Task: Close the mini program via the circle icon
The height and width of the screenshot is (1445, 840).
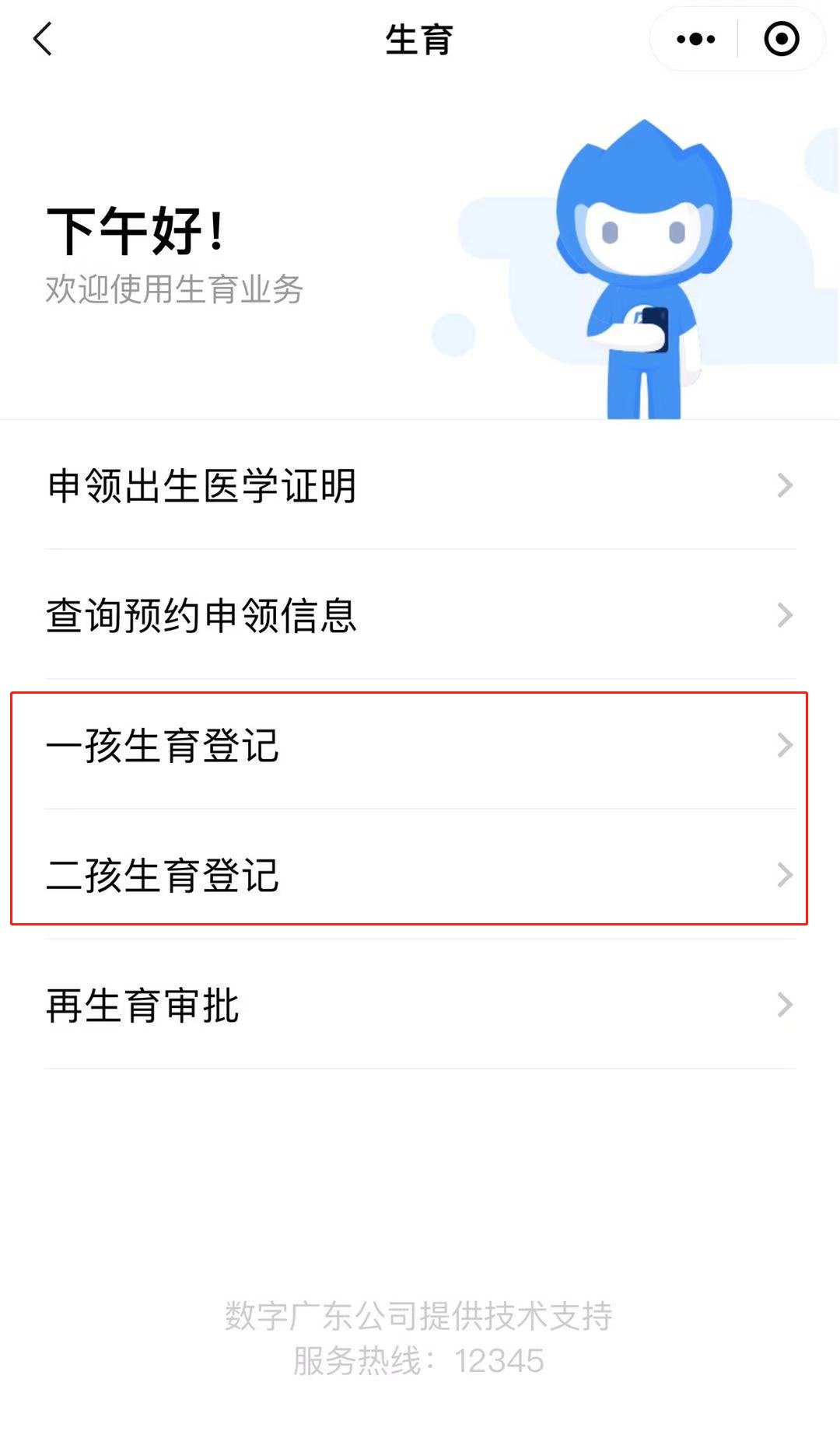Action: point(781,39)
